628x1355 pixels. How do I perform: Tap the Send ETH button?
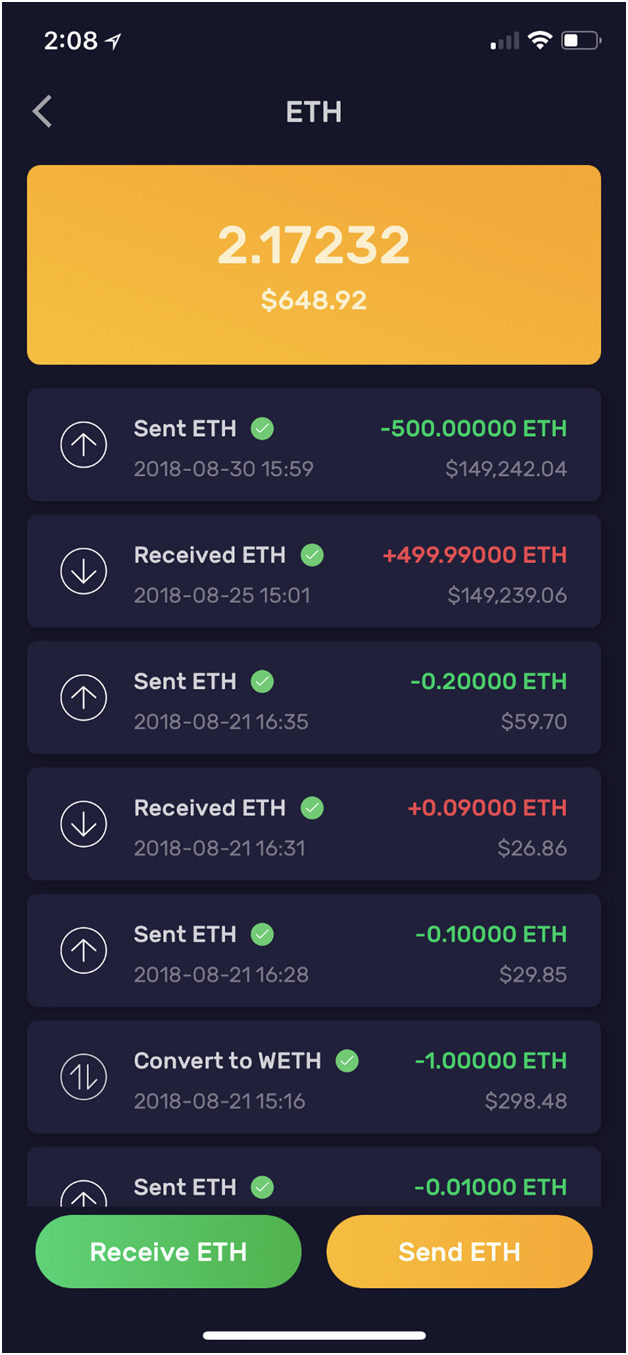459,1251
